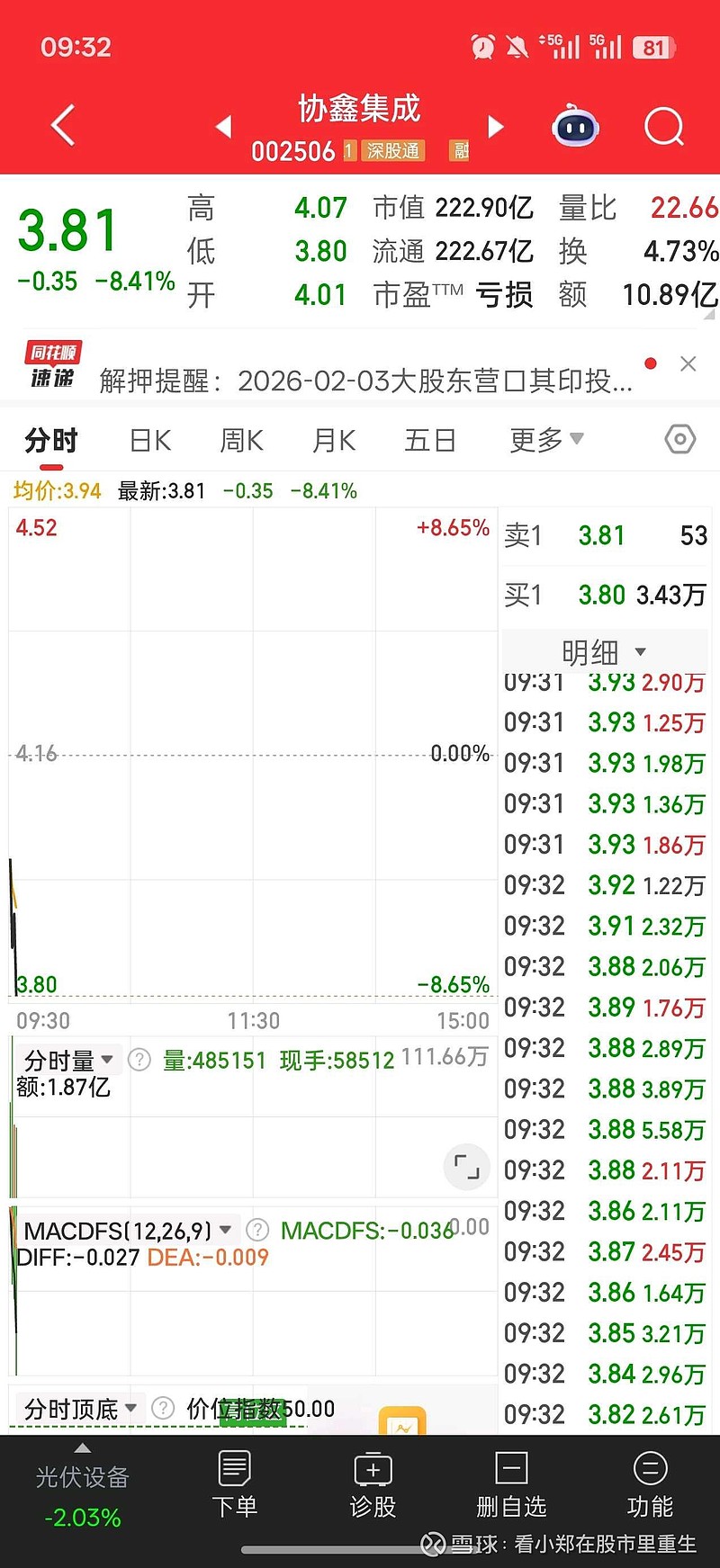Switch to the 月K tab
The image size is (720, 1568).
[x=334, y=440]
